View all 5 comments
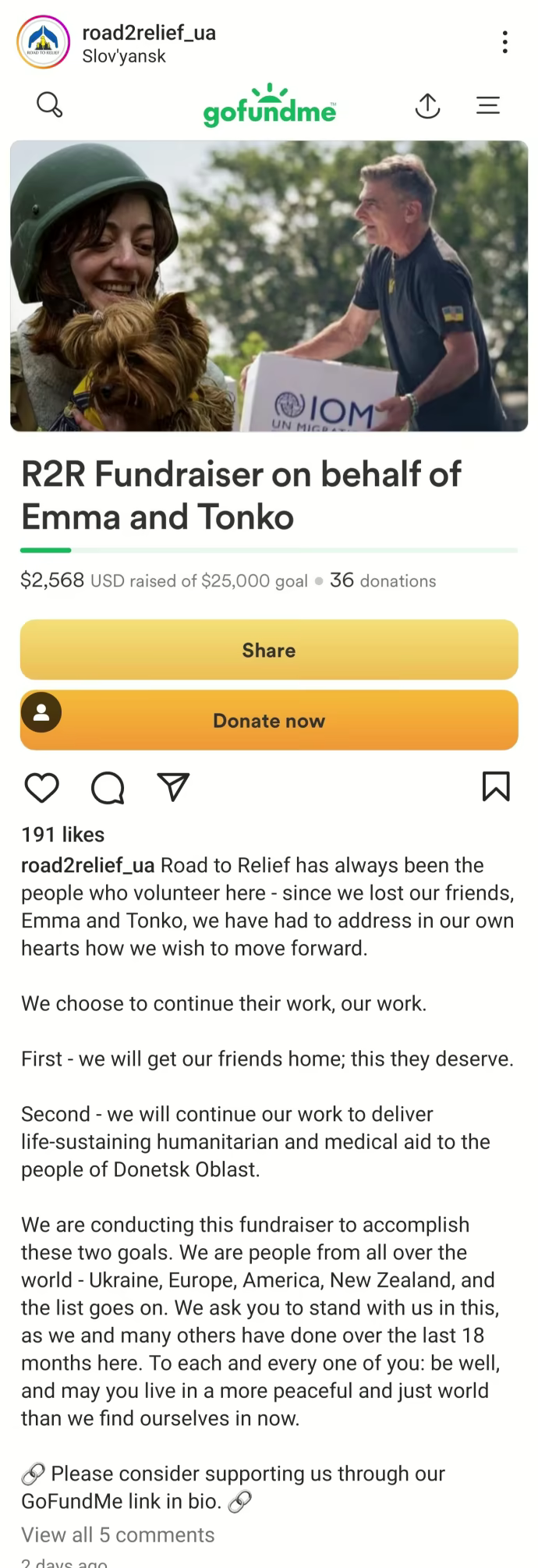The height and width of the screenshot is (1568, 538). (x=118, y=1534)
